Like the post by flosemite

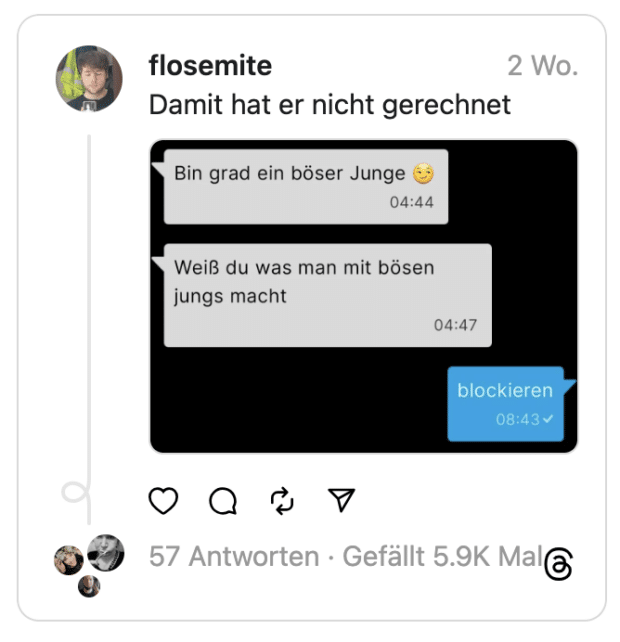163,500
